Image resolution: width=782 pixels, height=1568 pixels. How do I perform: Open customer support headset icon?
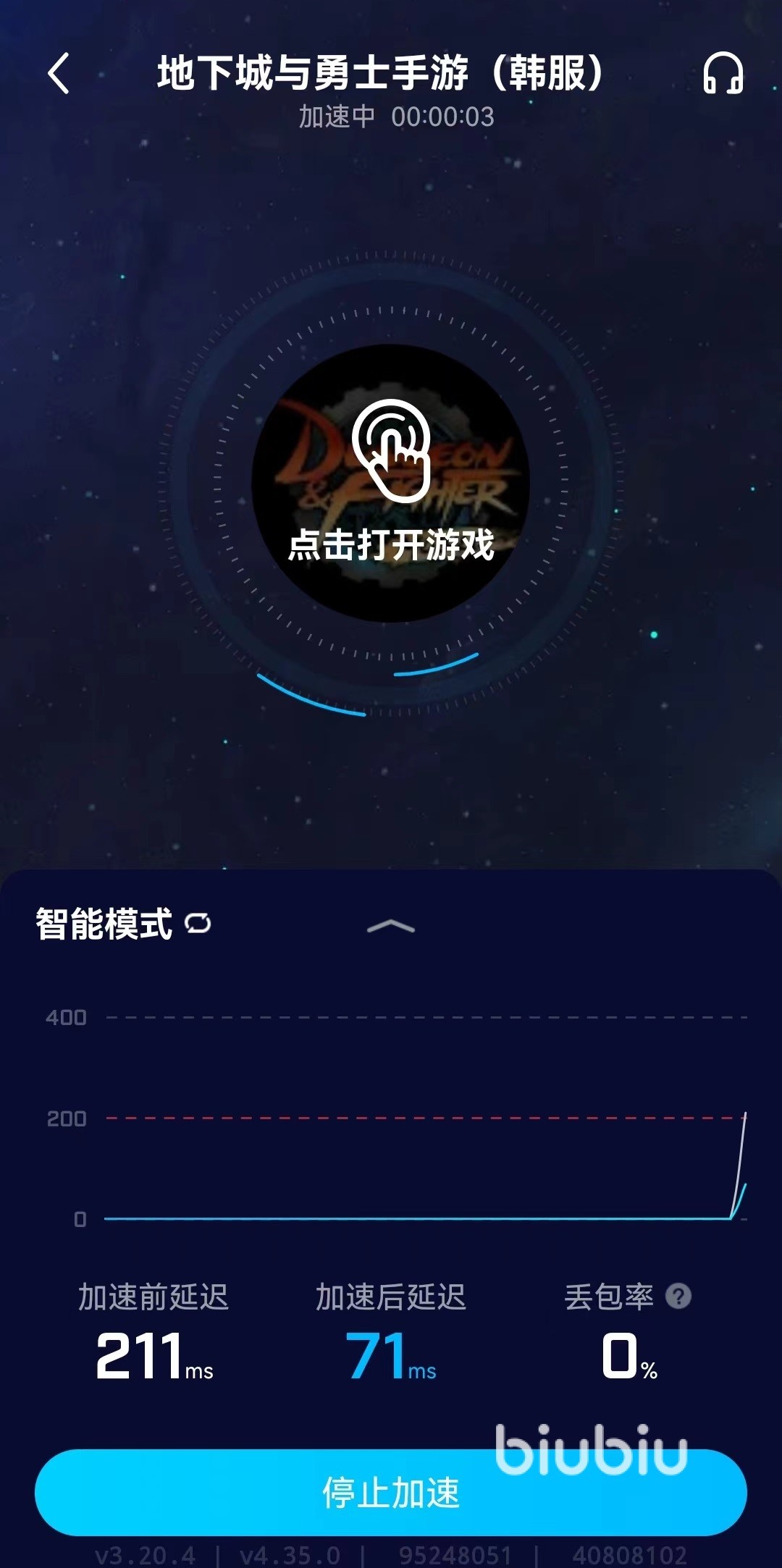(x=723, y=74)
